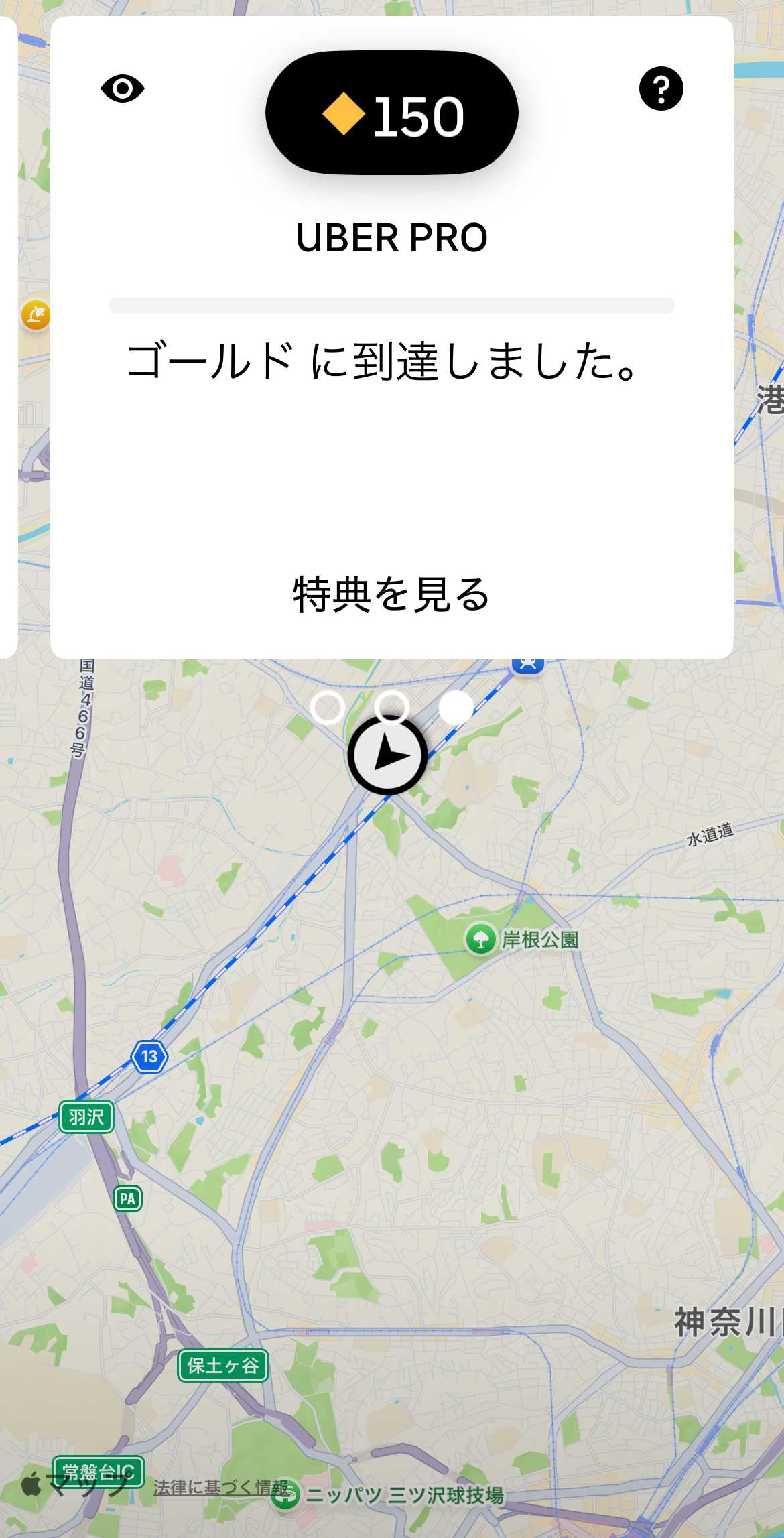Toggle the eye visibility icon
The width and height of the screenshot is (784, 1538).
(x=123, y=88)
